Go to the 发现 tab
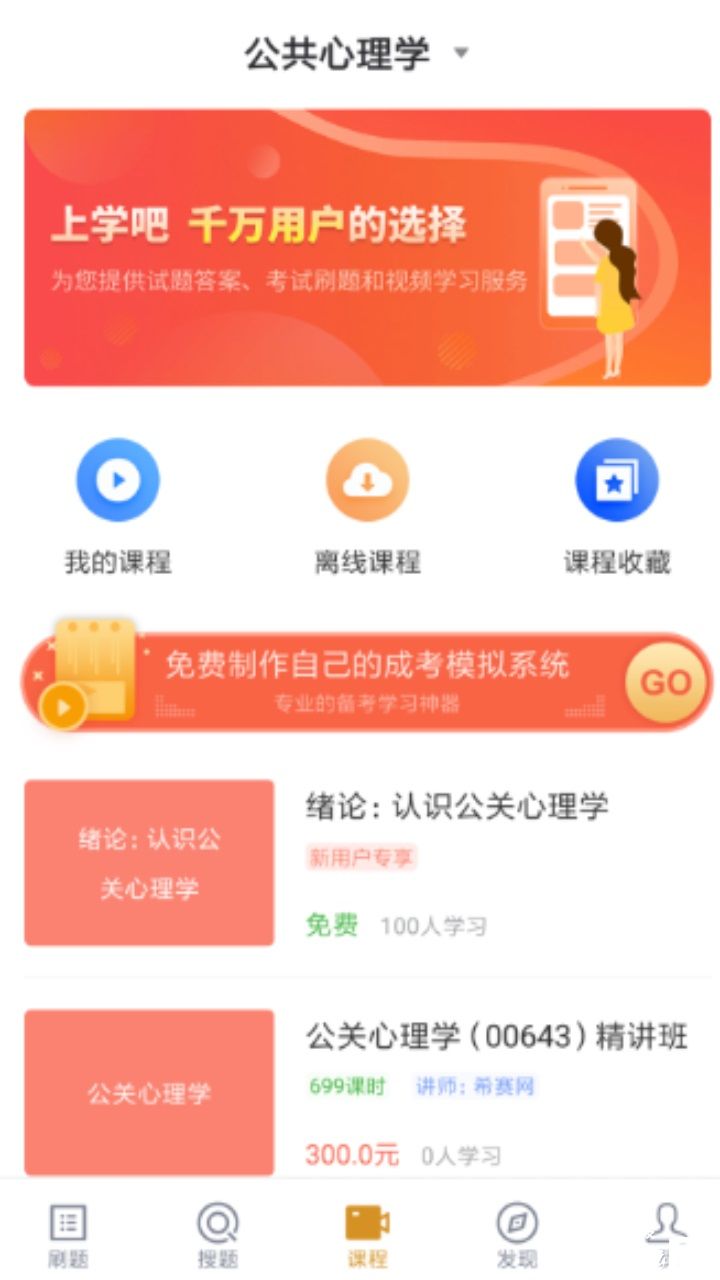720x1280 pixels. click(x=517, y=1235)
